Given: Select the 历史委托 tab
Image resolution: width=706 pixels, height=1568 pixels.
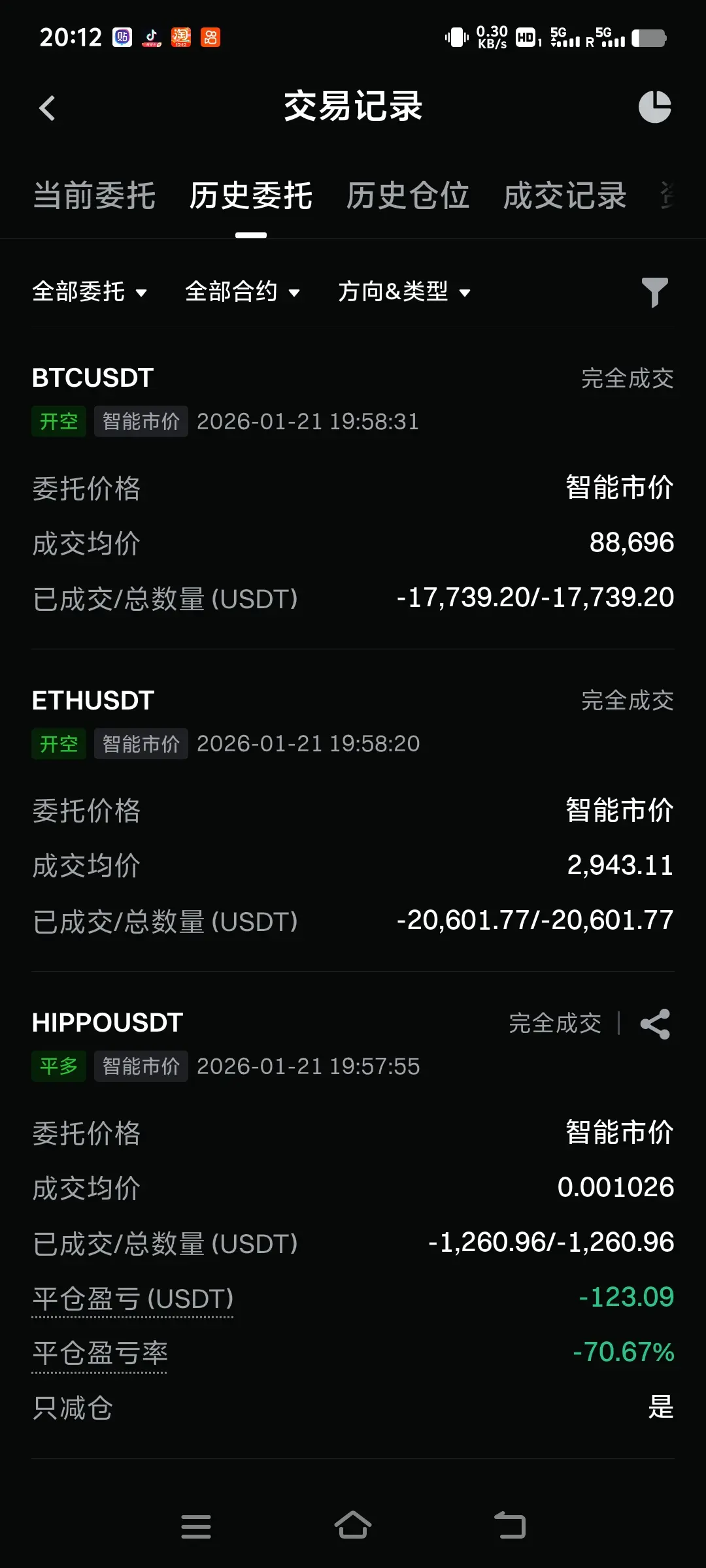Looking at the screenshot, I should tap(251, 196).
